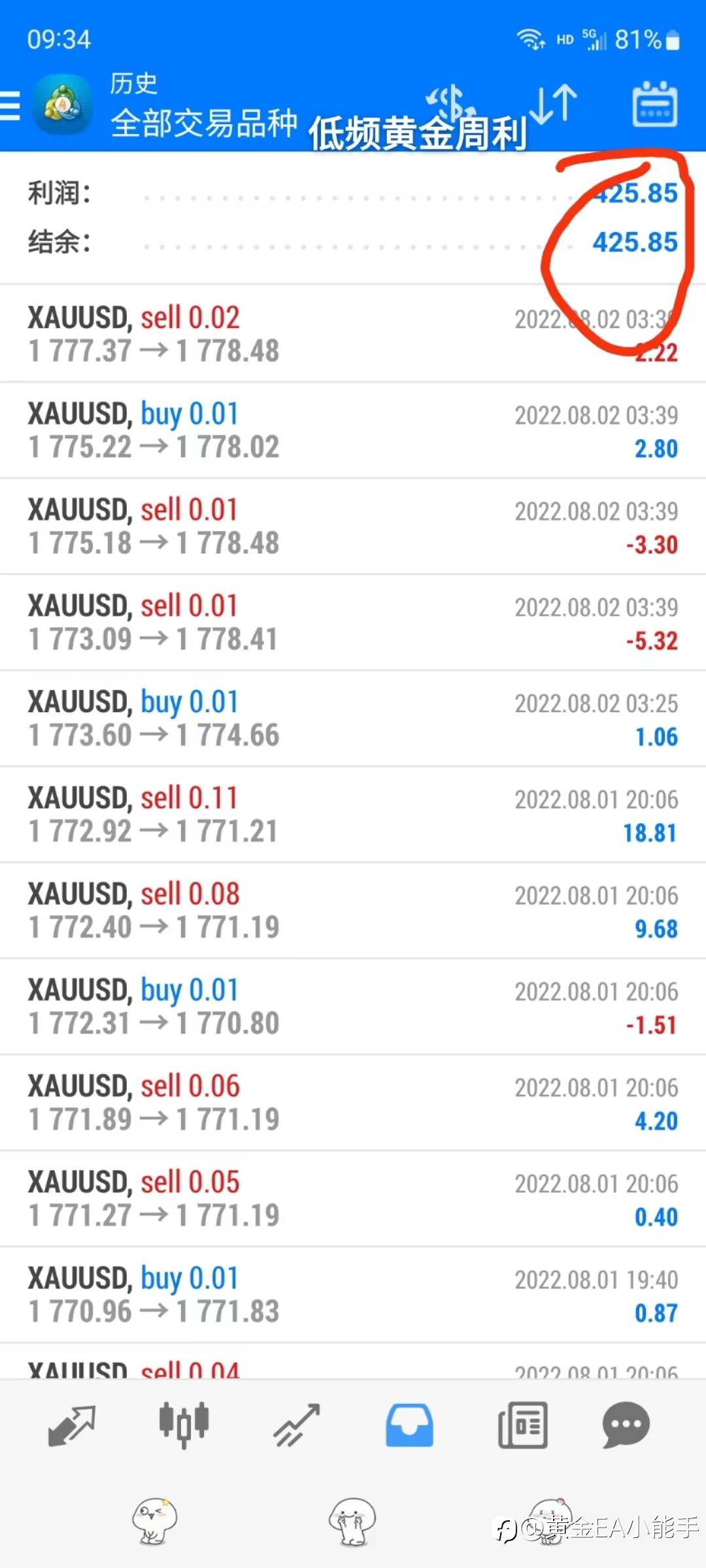Open the sell trade with -5.32 loss
This screenshot has width=706, height=1568.
coord(353,623)
